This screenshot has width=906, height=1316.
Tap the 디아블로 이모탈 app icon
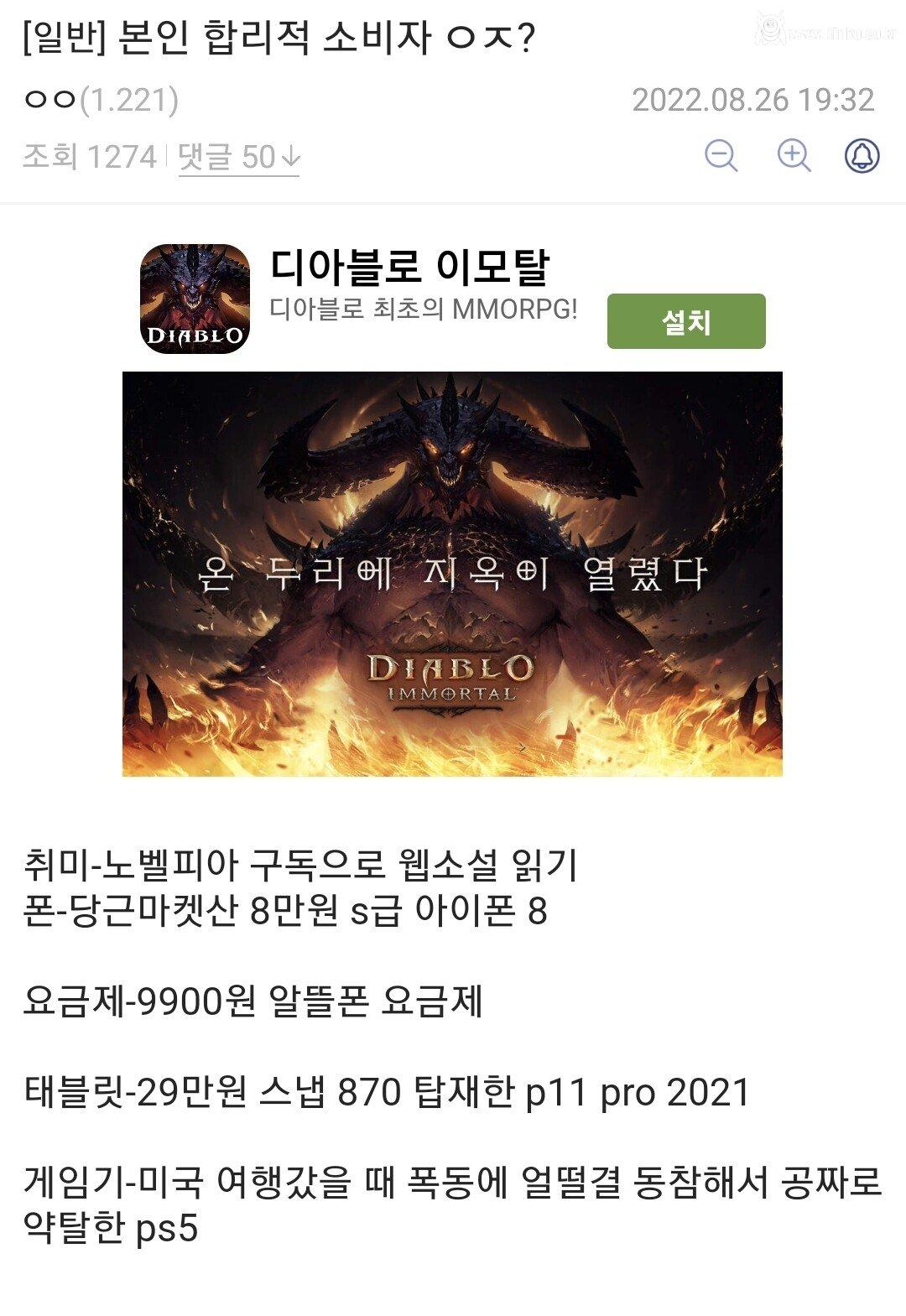(x=195, y=299)
